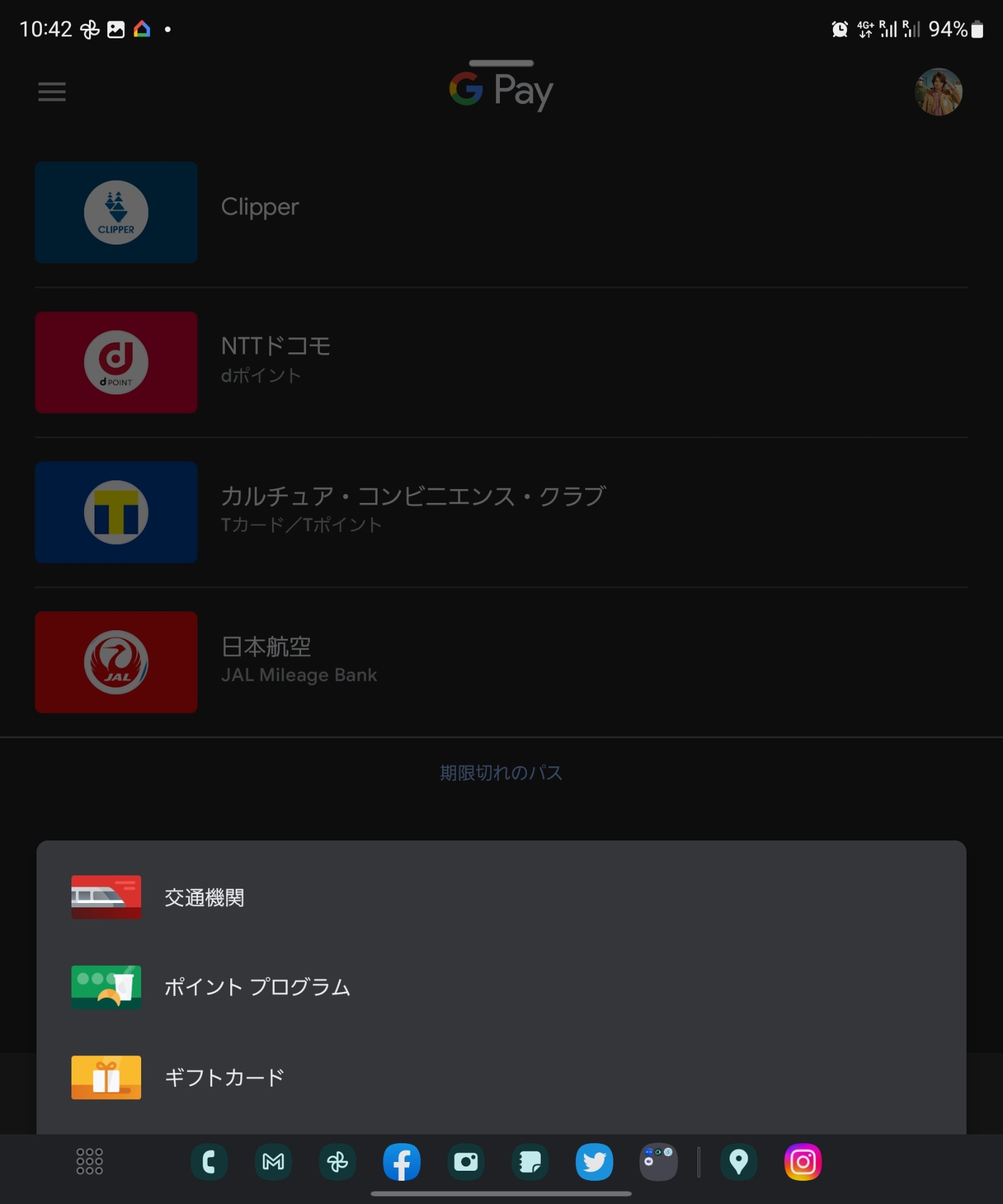Open Twitter from the taskbar

(x=593, y=1161)
